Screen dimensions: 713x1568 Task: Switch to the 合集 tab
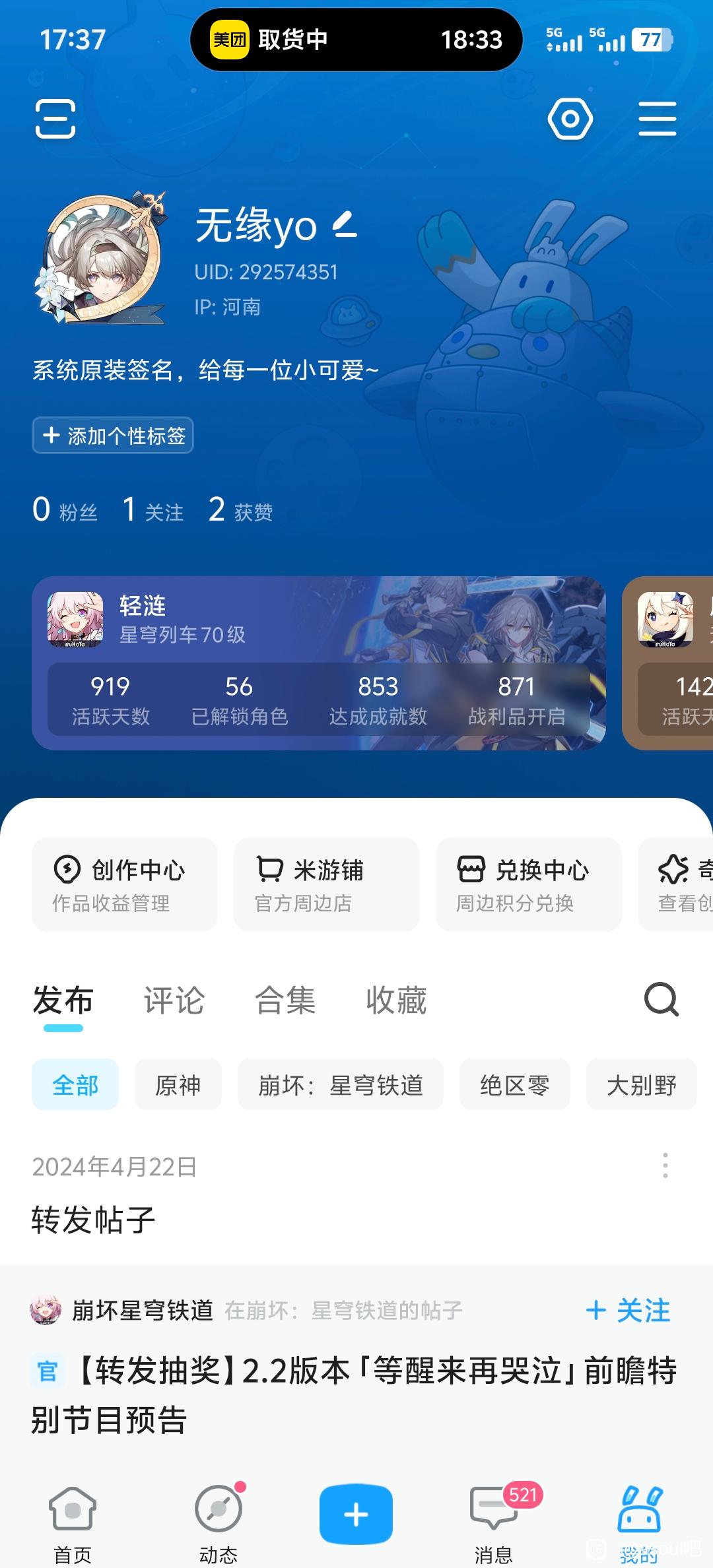coord(285,1000)
